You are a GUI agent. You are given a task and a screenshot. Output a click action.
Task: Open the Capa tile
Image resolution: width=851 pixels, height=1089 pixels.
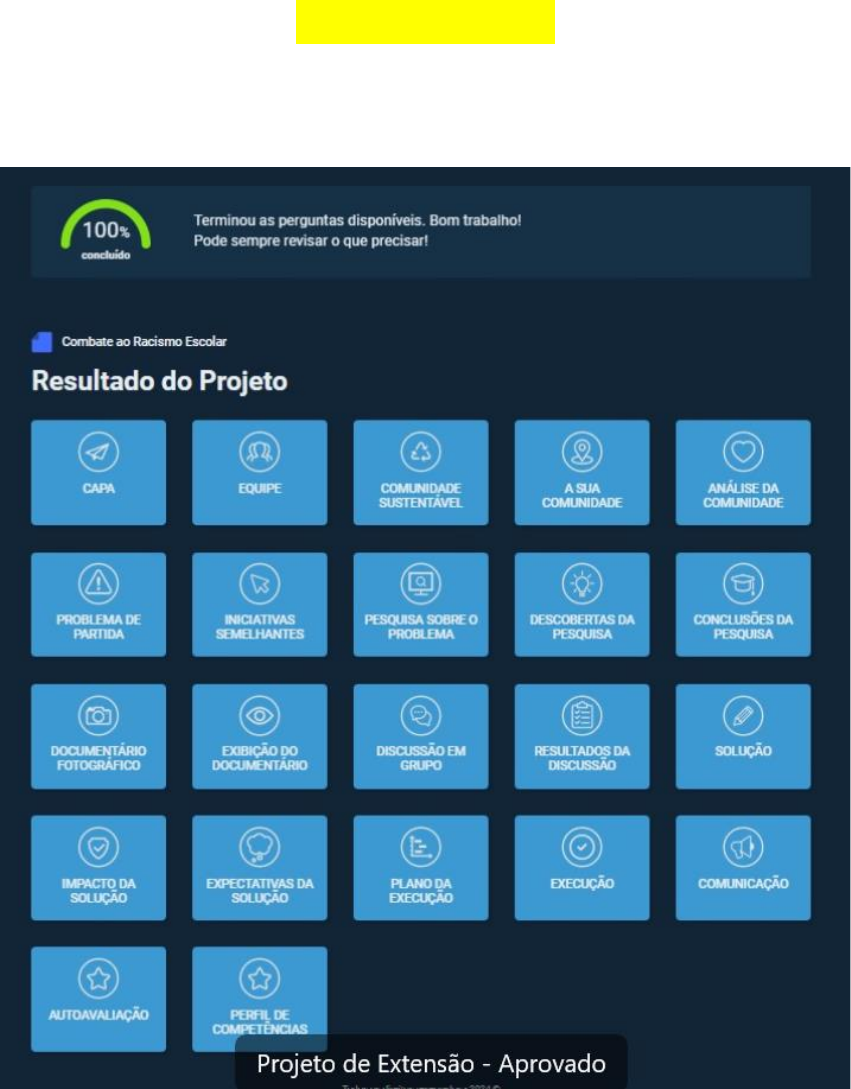click(98, 472)
